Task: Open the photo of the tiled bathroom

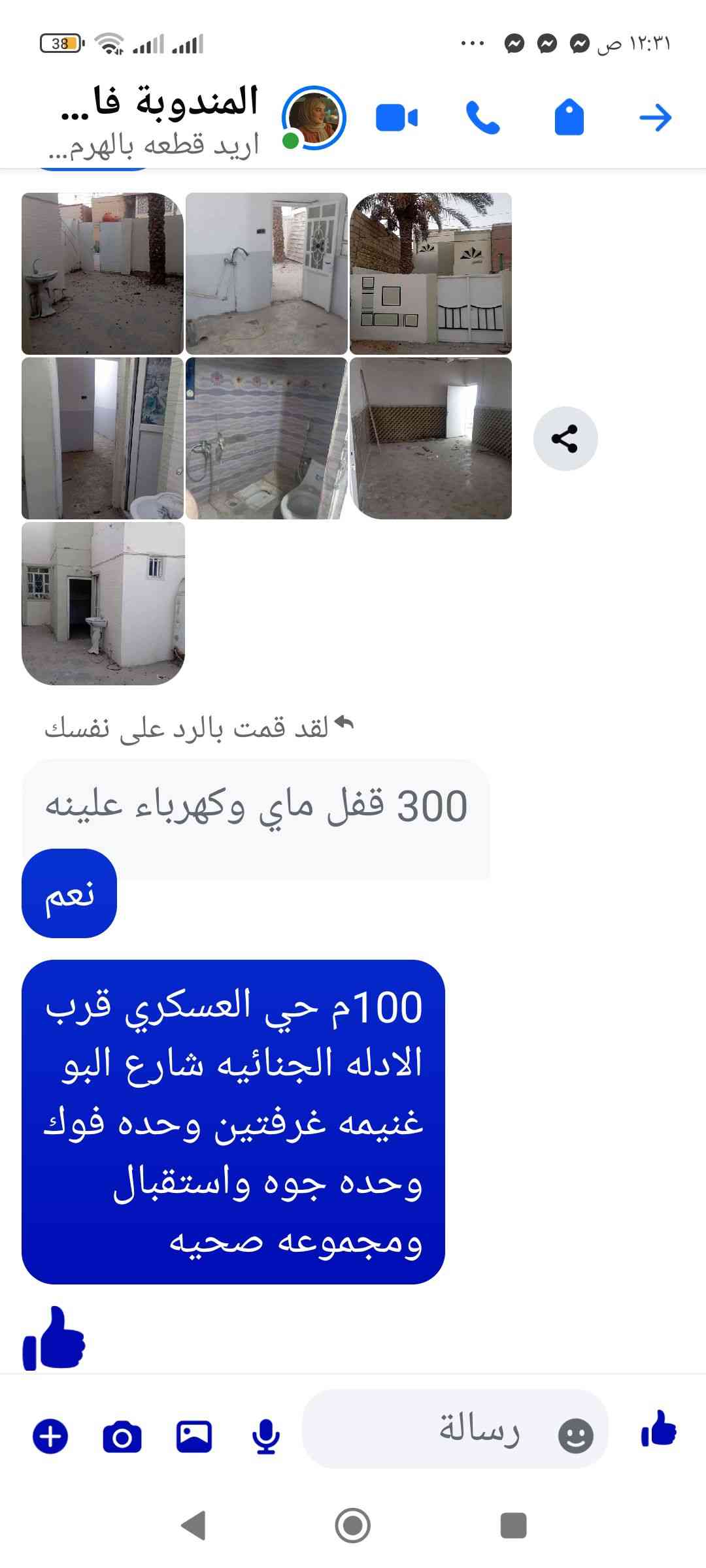Action: coord(266,438)
